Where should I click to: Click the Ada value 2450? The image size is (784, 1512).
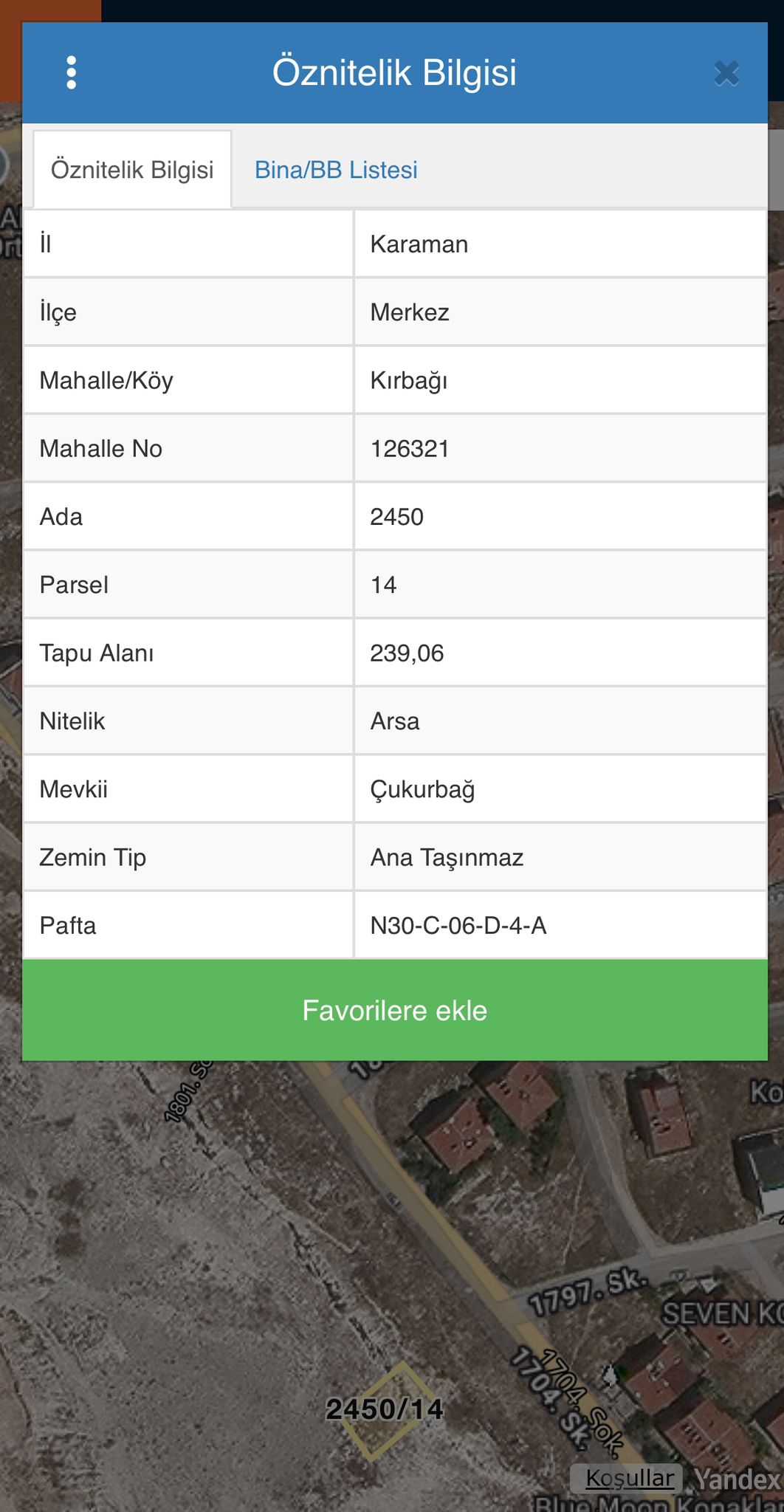point(397,516)
